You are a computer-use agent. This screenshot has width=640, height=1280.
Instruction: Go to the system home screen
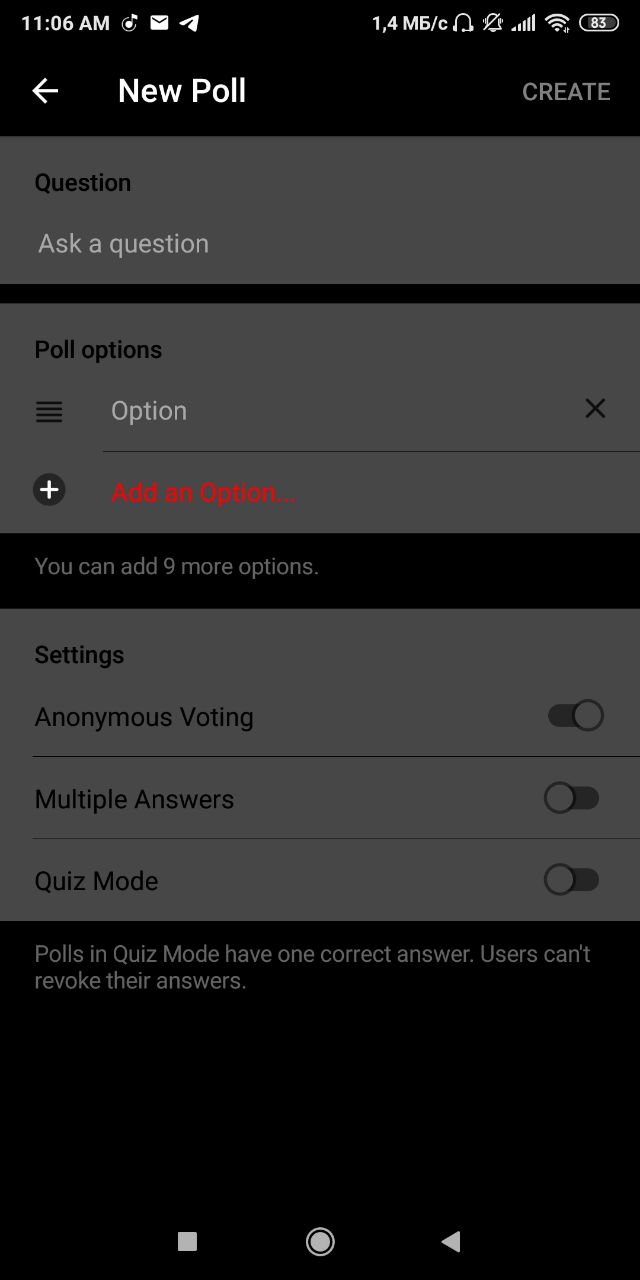pos(320,1241)
